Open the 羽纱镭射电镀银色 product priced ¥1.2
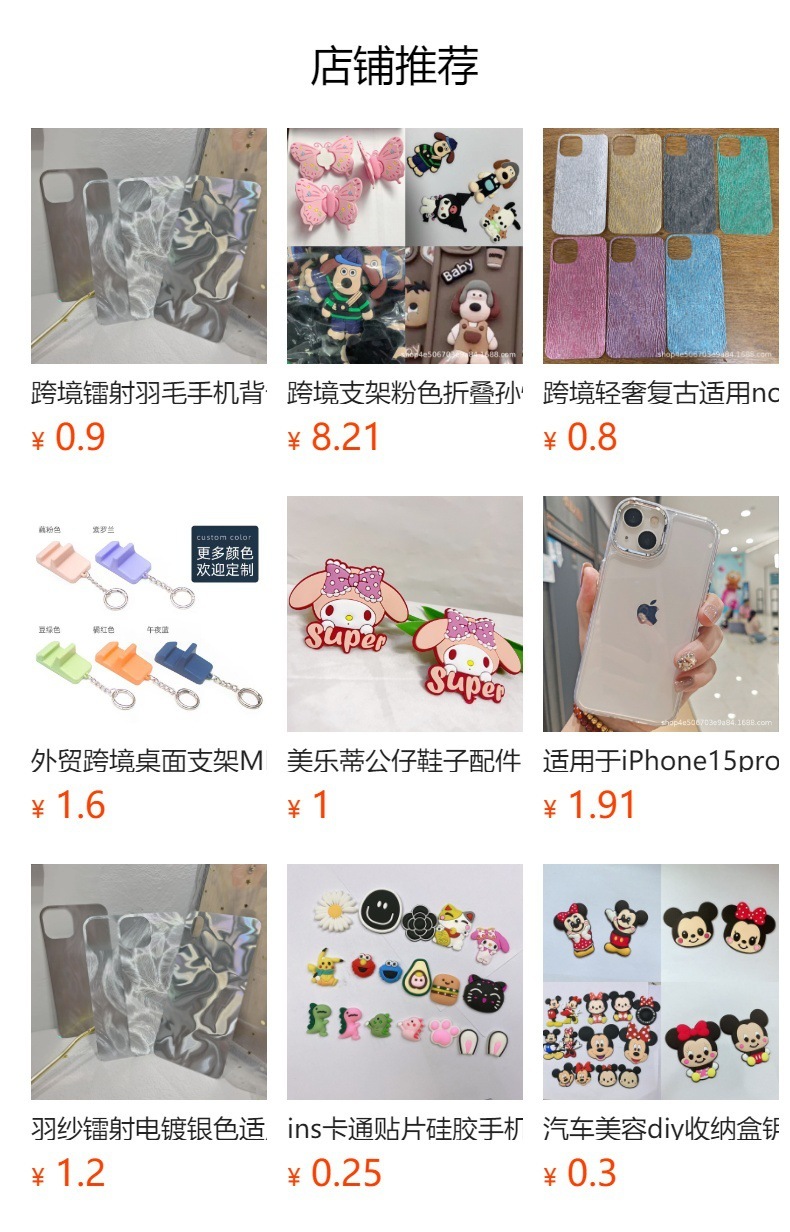790x1232 pixels. point(148,982)
